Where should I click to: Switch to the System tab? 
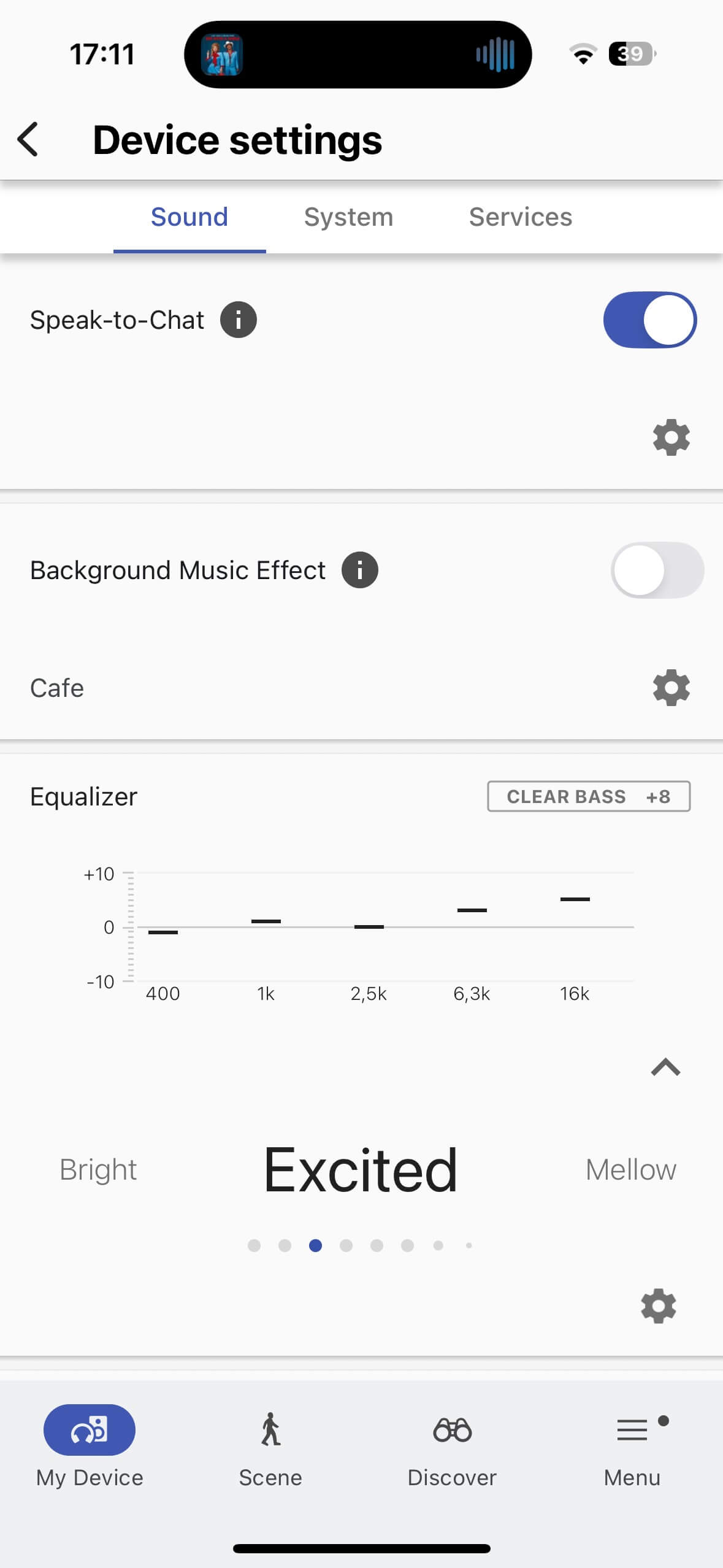pyautogui.click(x=348, y=217)
